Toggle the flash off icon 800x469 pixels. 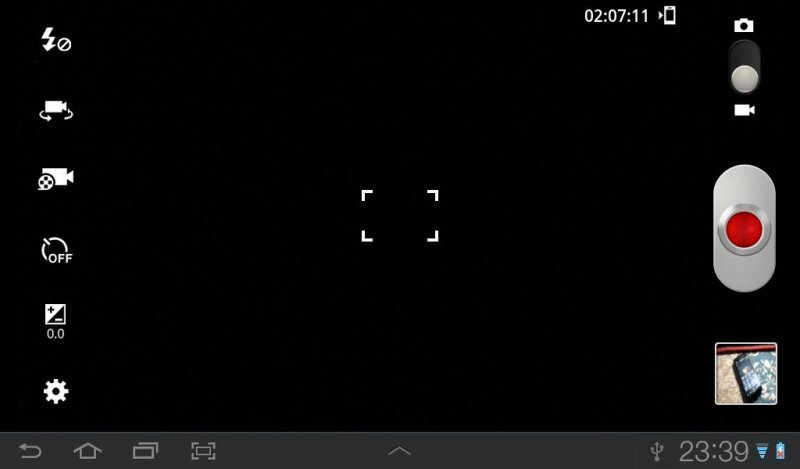click(x=55, y=41)
